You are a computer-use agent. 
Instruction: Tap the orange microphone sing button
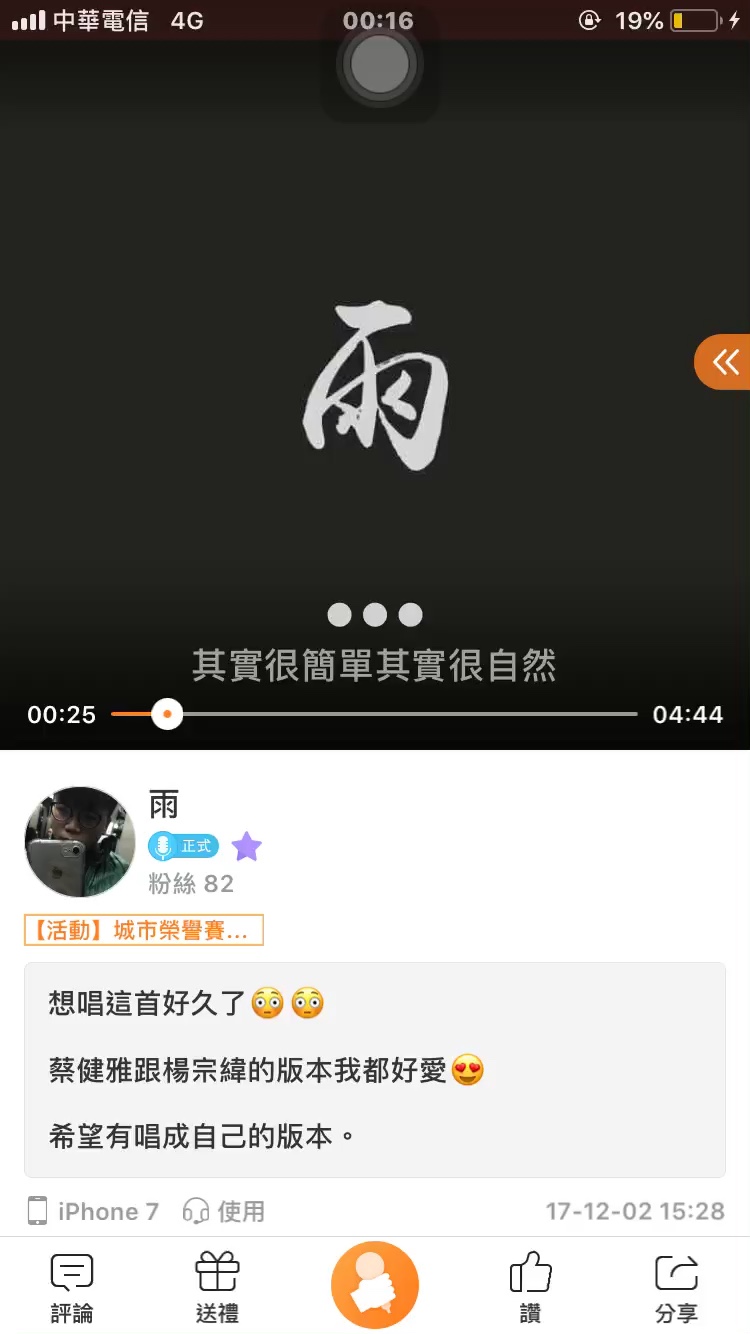pos(375,1284)
